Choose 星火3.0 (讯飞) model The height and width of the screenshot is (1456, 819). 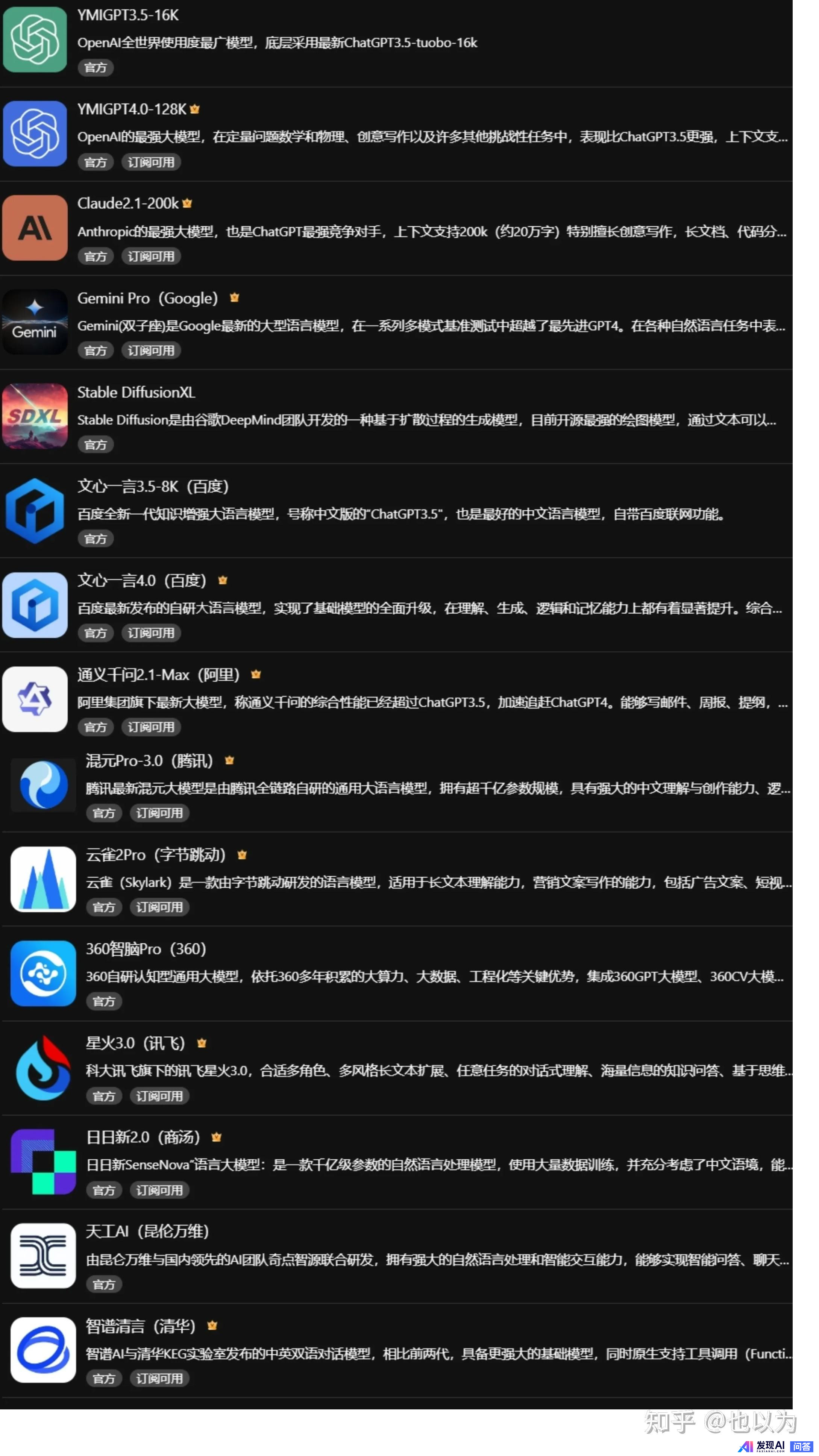click(136, 1044)
